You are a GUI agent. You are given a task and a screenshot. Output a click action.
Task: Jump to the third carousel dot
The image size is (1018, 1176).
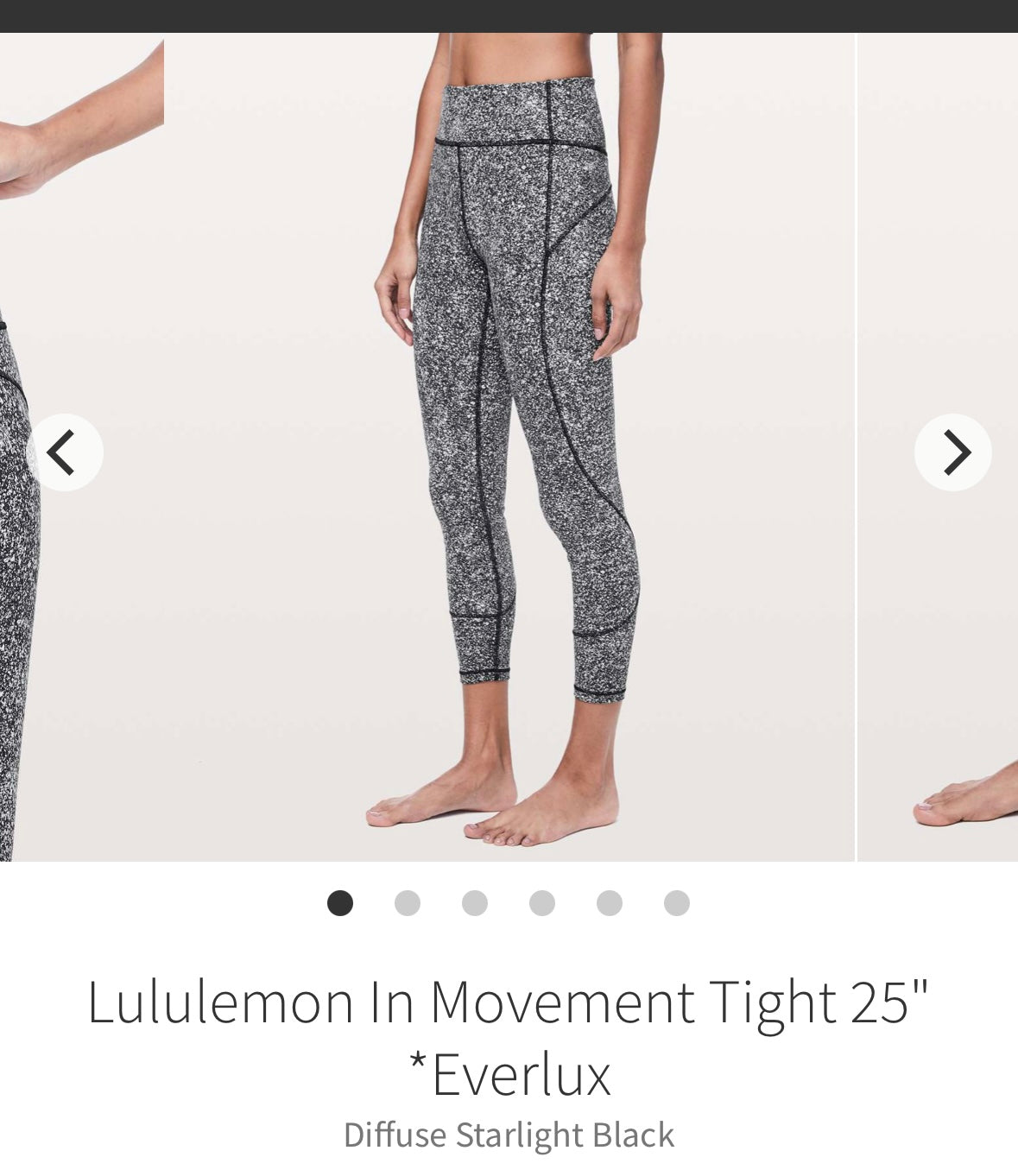pos(475,903)
